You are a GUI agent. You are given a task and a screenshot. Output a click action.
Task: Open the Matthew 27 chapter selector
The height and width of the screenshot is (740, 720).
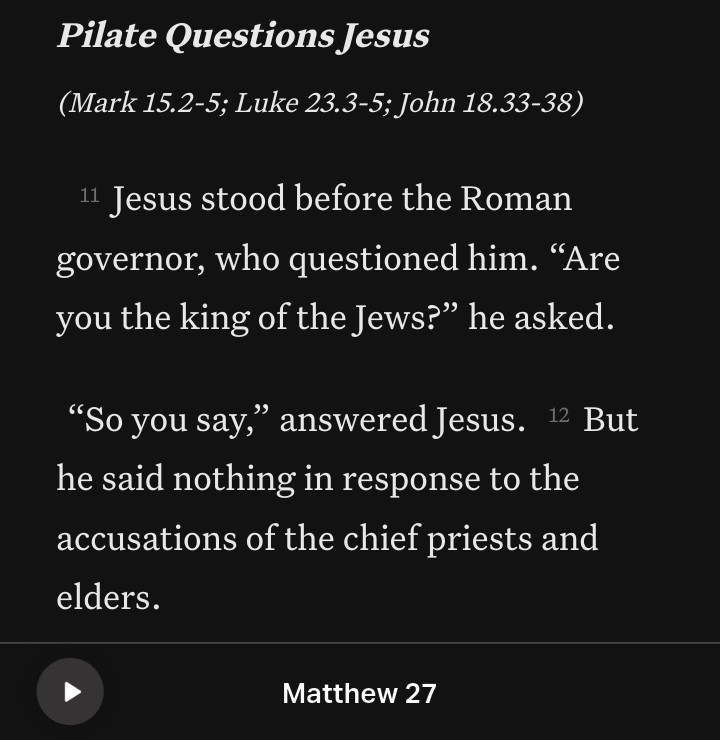(x=359, y=693)
